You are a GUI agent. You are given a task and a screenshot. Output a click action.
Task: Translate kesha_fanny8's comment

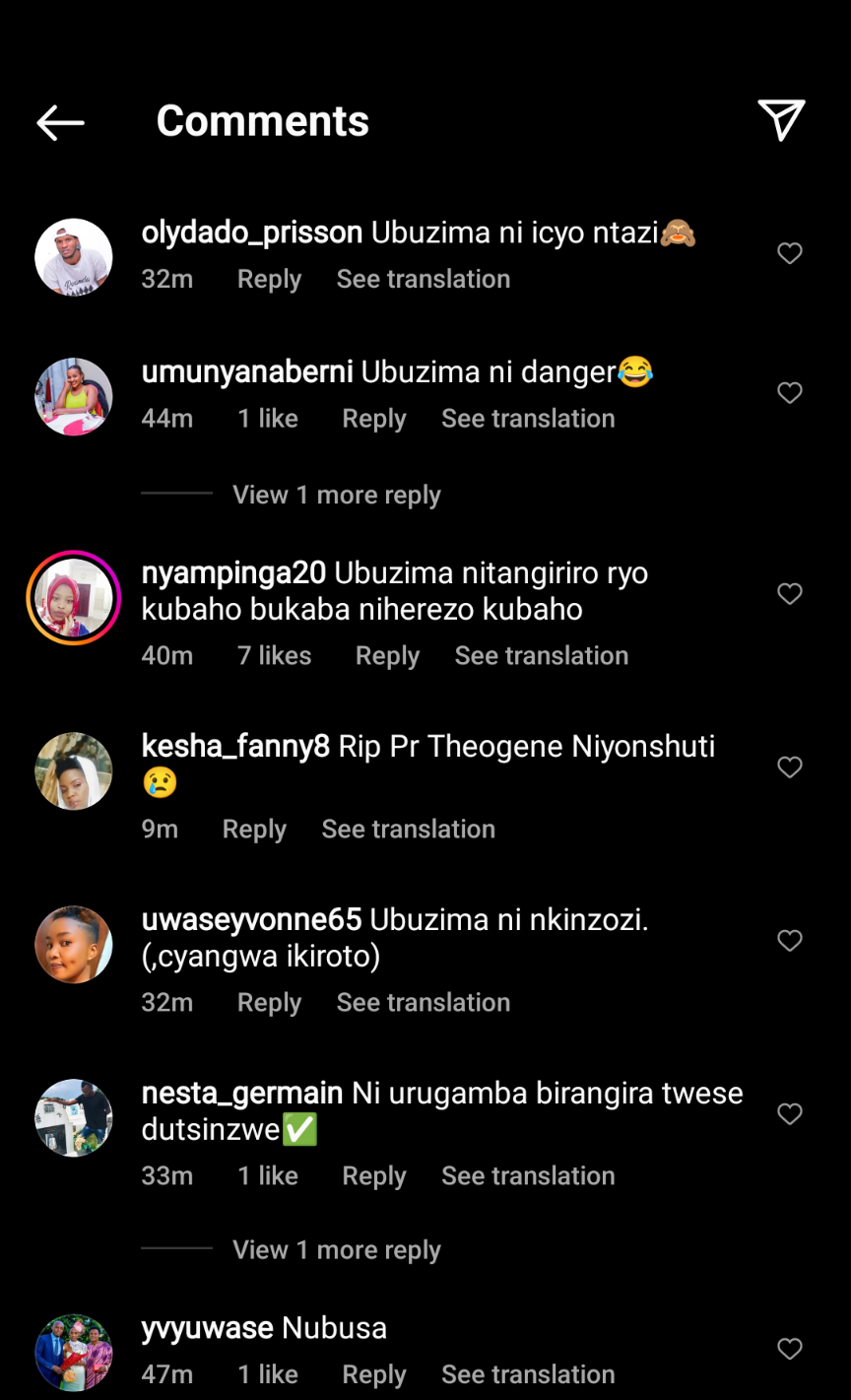(x=408, y=830)
